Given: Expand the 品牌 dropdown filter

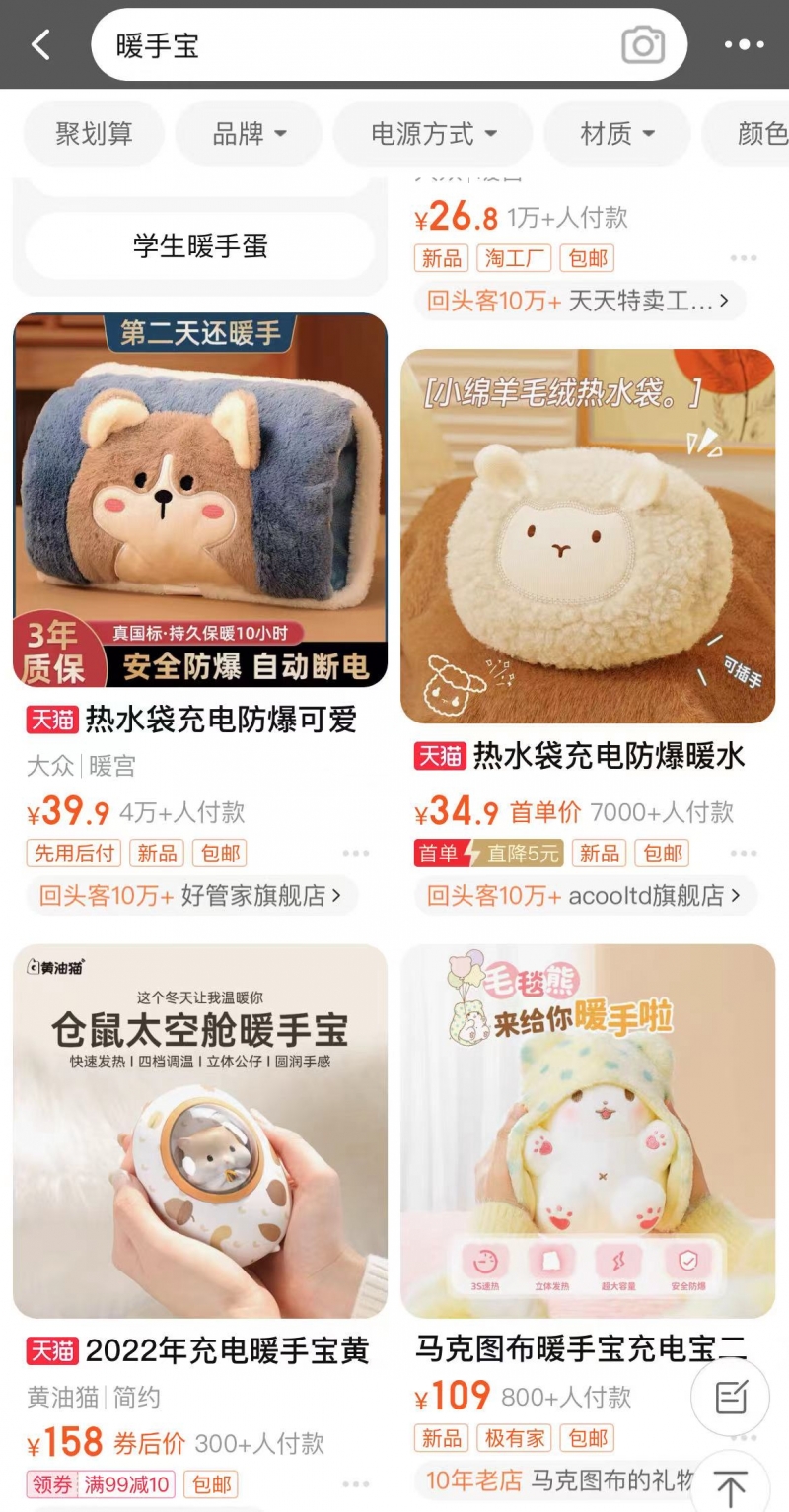Looking at the screenshot, I should (250, 134).
